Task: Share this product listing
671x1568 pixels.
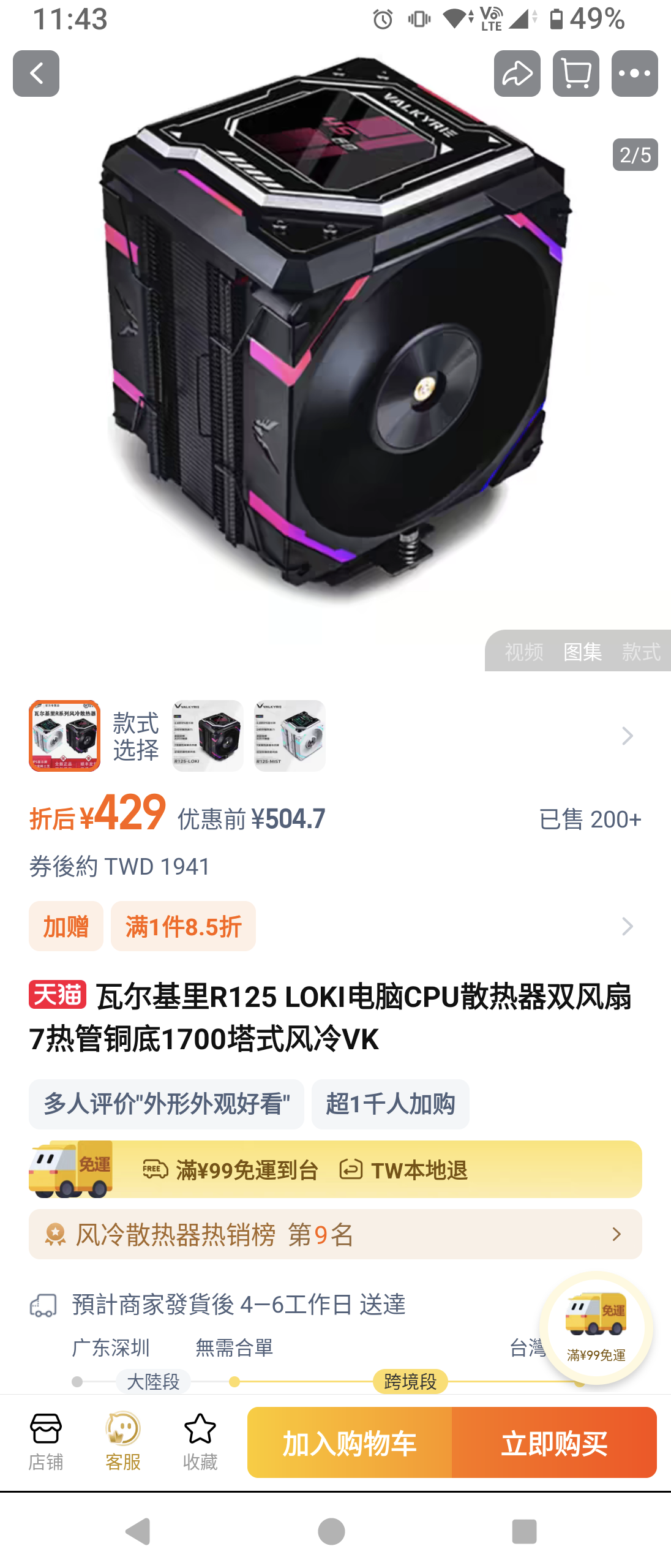Action: click(x=517, y=73)
